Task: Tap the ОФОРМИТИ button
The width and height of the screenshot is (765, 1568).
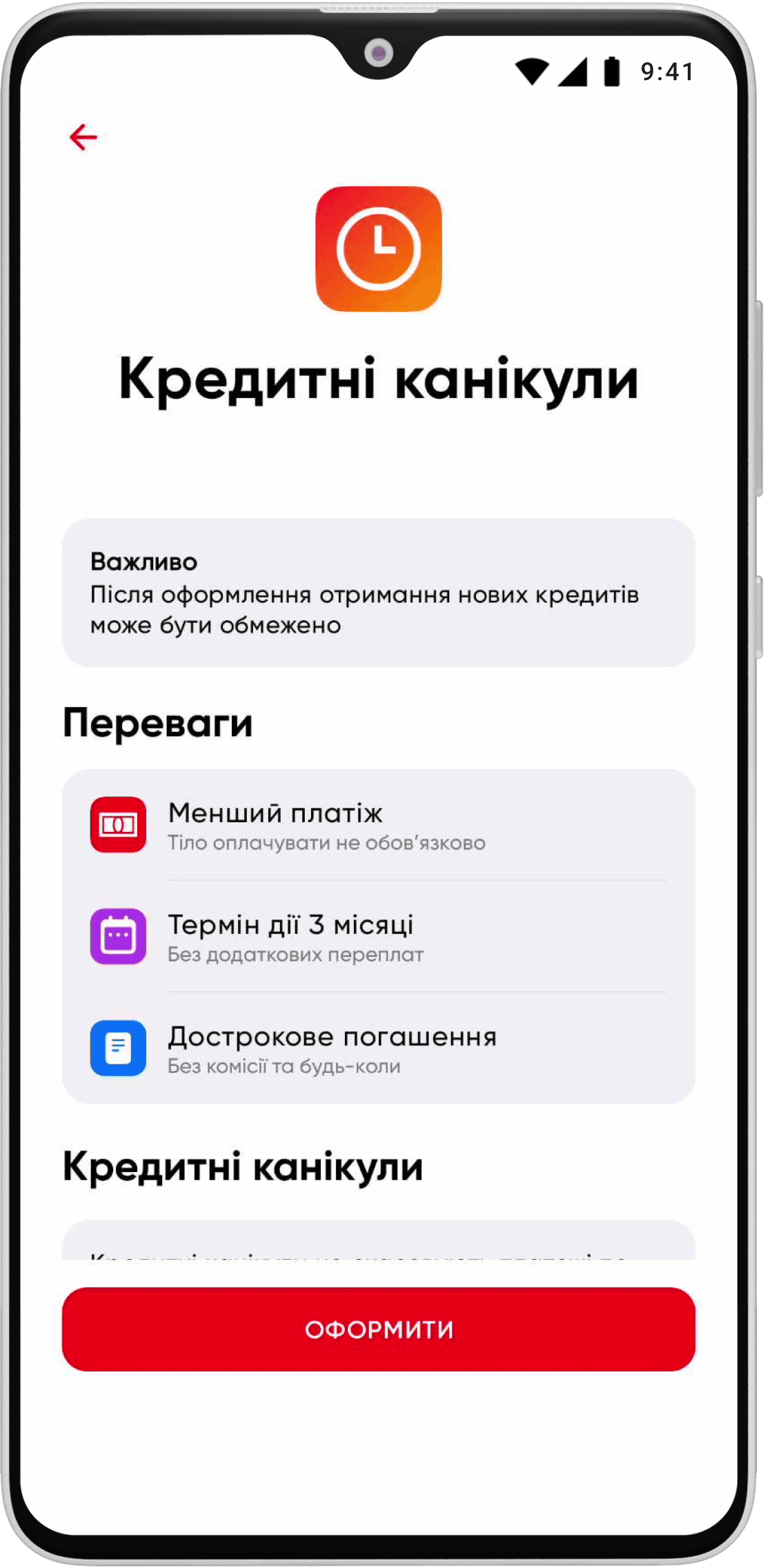Action: pyautogui.click(x=378, y=1329)
